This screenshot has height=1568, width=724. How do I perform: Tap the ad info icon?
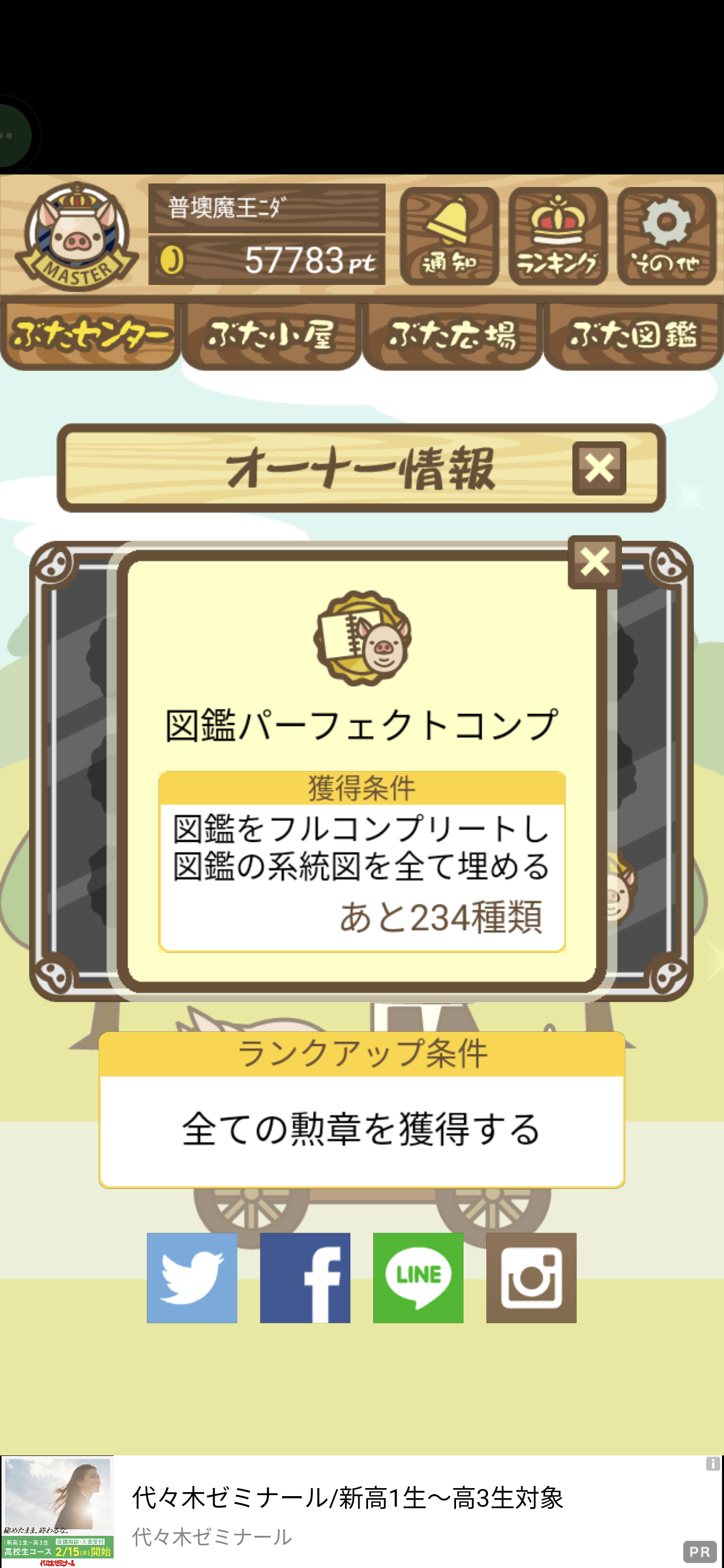(x=712, y=1464)
